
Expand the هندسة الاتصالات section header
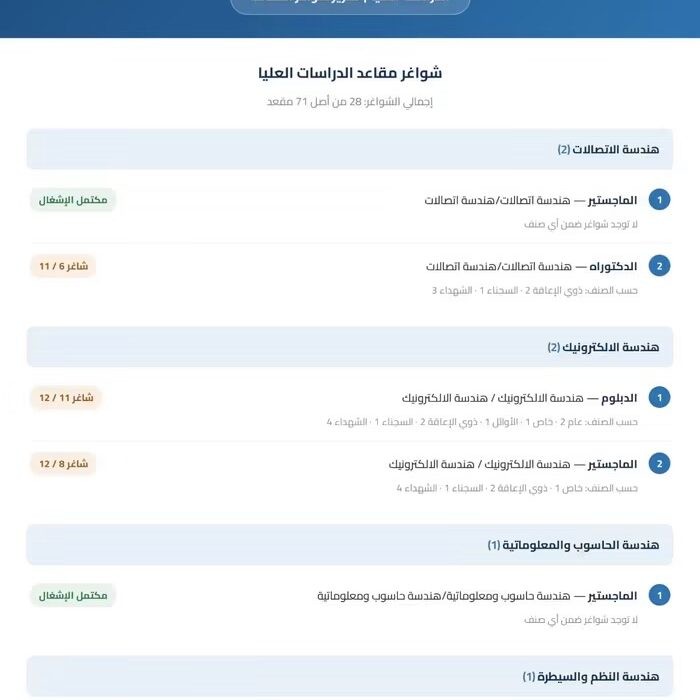[350, 149]
